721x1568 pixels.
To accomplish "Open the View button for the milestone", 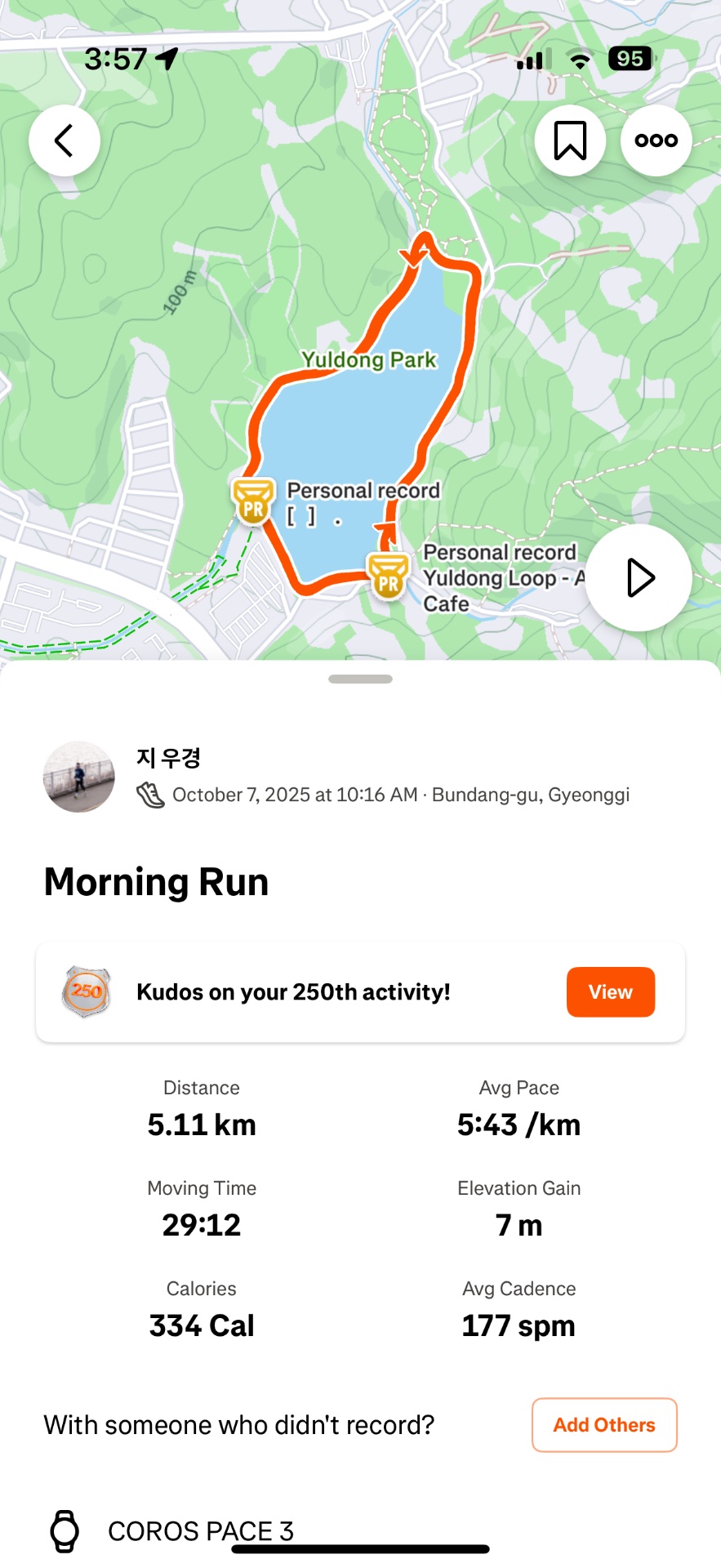I will click(610, 991).
